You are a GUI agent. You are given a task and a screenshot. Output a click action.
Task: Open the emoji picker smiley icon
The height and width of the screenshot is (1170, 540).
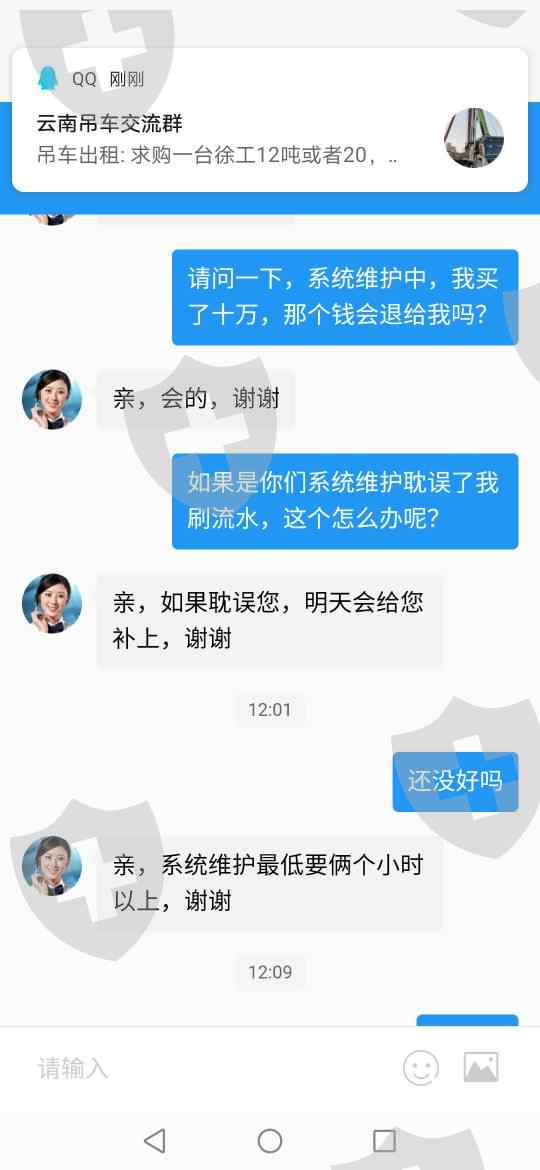click(421, 1068)
